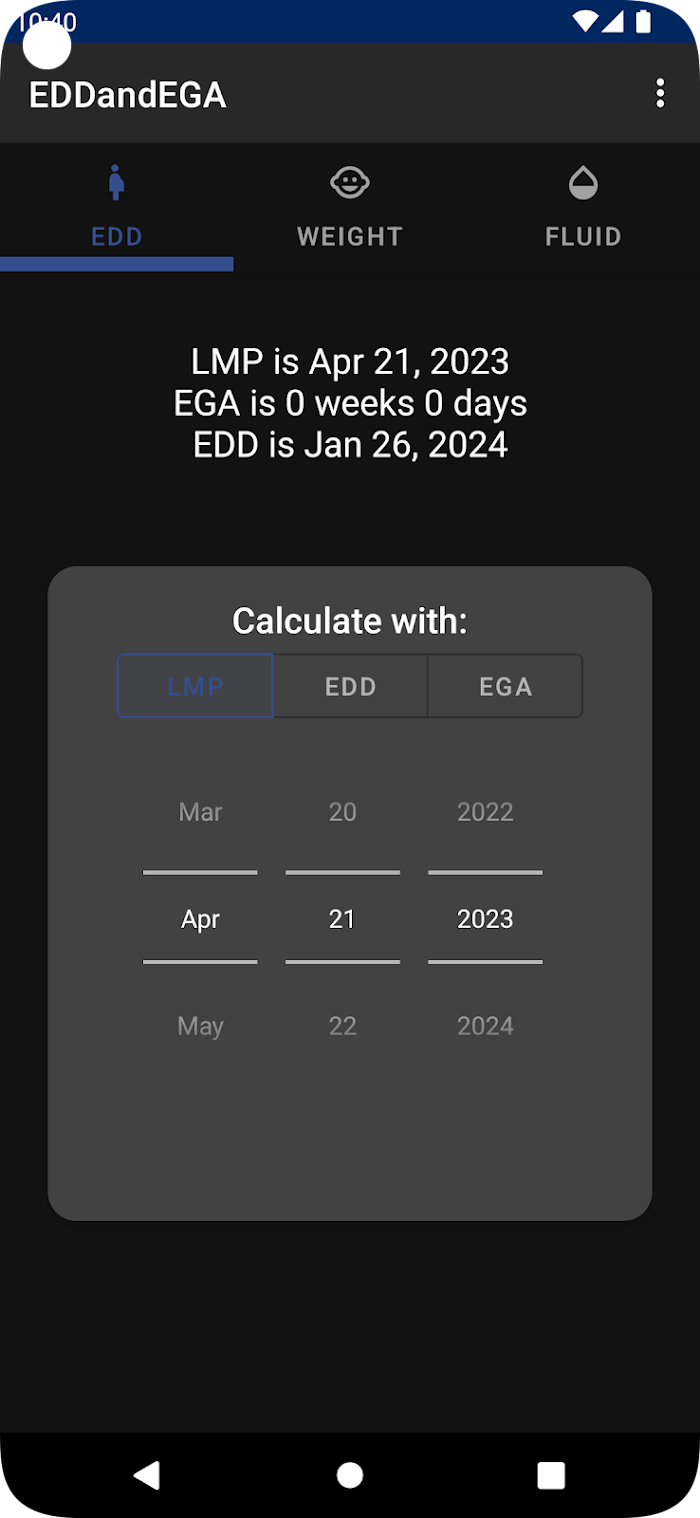Select the EDD tab
Screen dimensions: 700x1518
pyautogui.click(x=117, y=207)
